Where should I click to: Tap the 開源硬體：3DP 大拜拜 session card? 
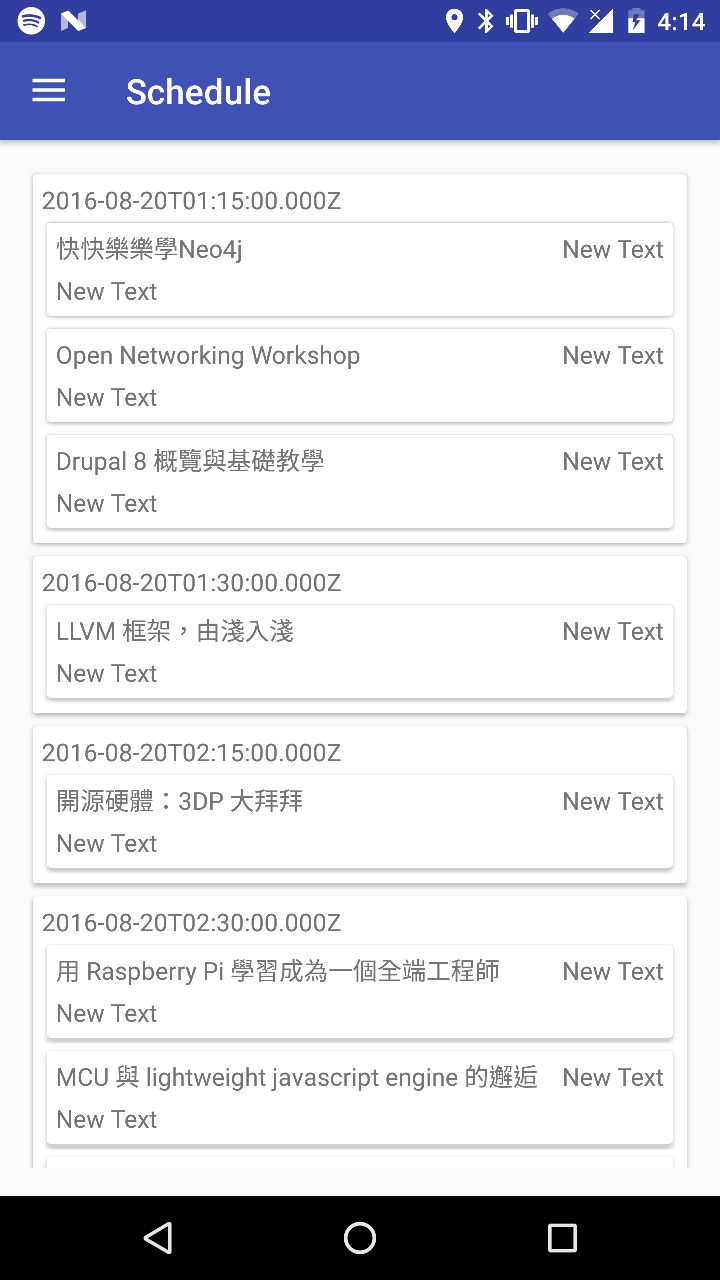(x=359, y=822)
